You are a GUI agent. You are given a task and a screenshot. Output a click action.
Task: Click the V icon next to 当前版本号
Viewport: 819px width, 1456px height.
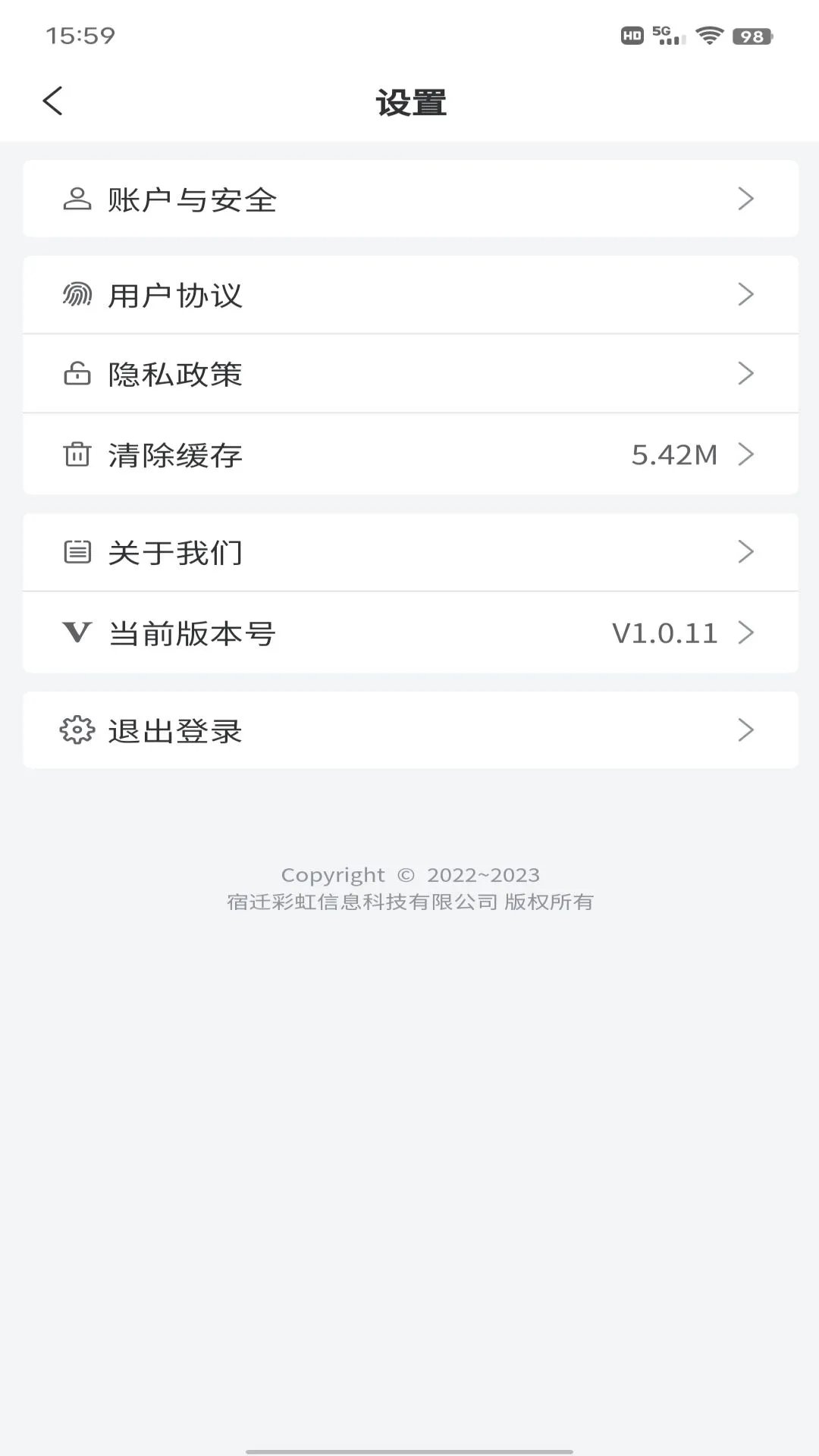tap(77, 633)
